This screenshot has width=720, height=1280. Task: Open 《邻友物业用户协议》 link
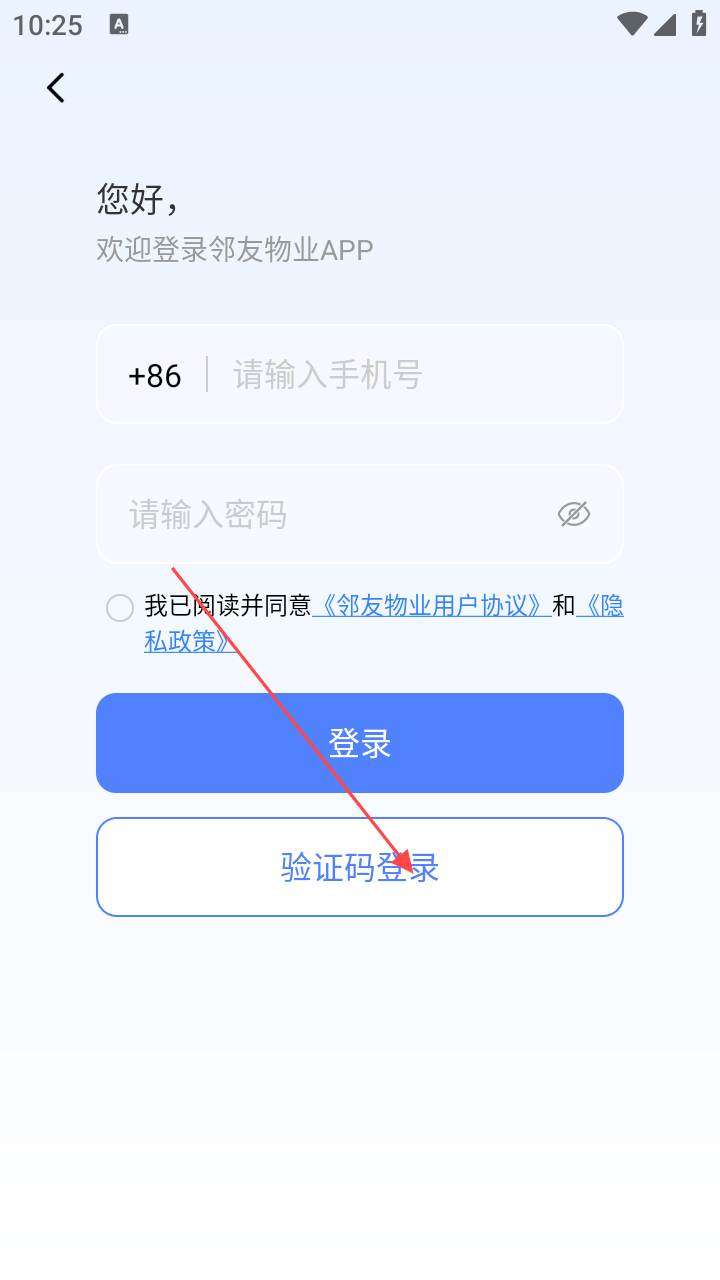click(431, 606)
